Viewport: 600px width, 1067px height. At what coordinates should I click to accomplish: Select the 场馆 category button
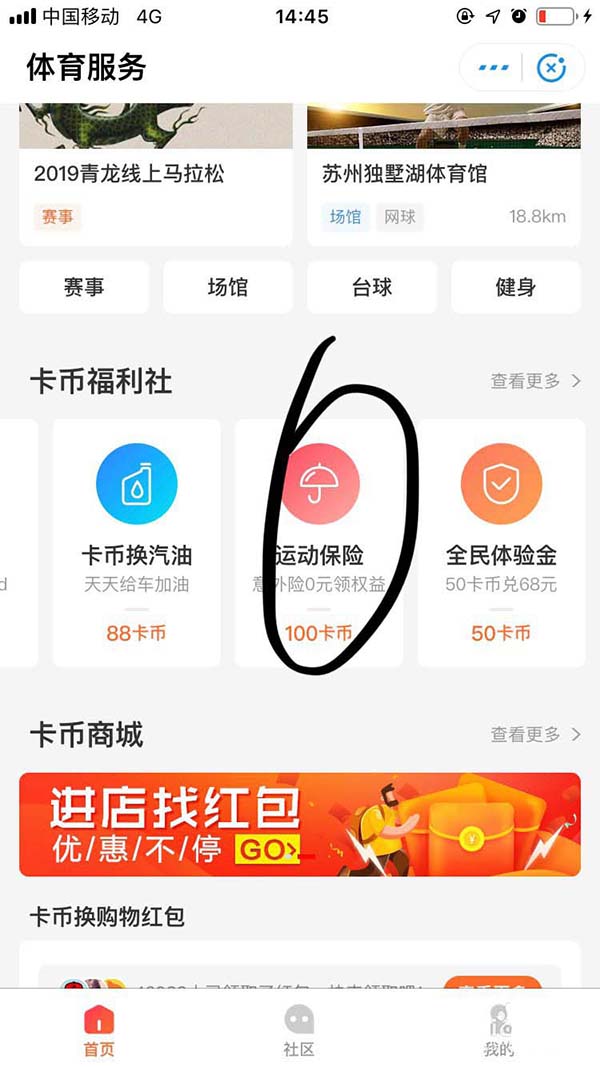tap(228, 288)
